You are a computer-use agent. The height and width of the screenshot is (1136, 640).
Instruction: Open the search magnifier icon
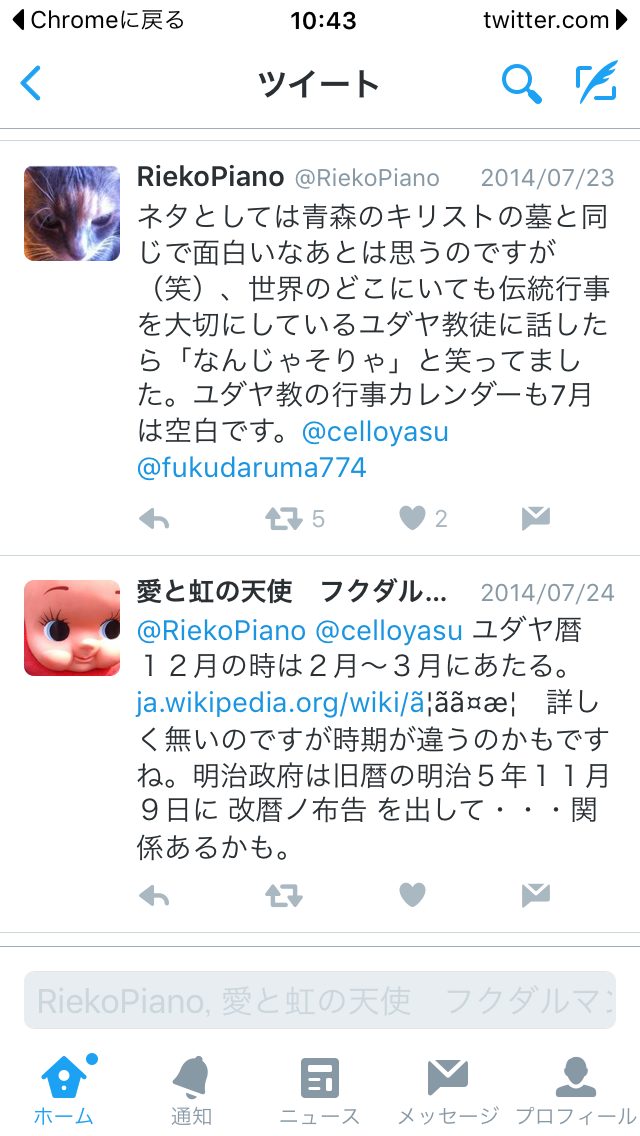(x=520, y=83)
